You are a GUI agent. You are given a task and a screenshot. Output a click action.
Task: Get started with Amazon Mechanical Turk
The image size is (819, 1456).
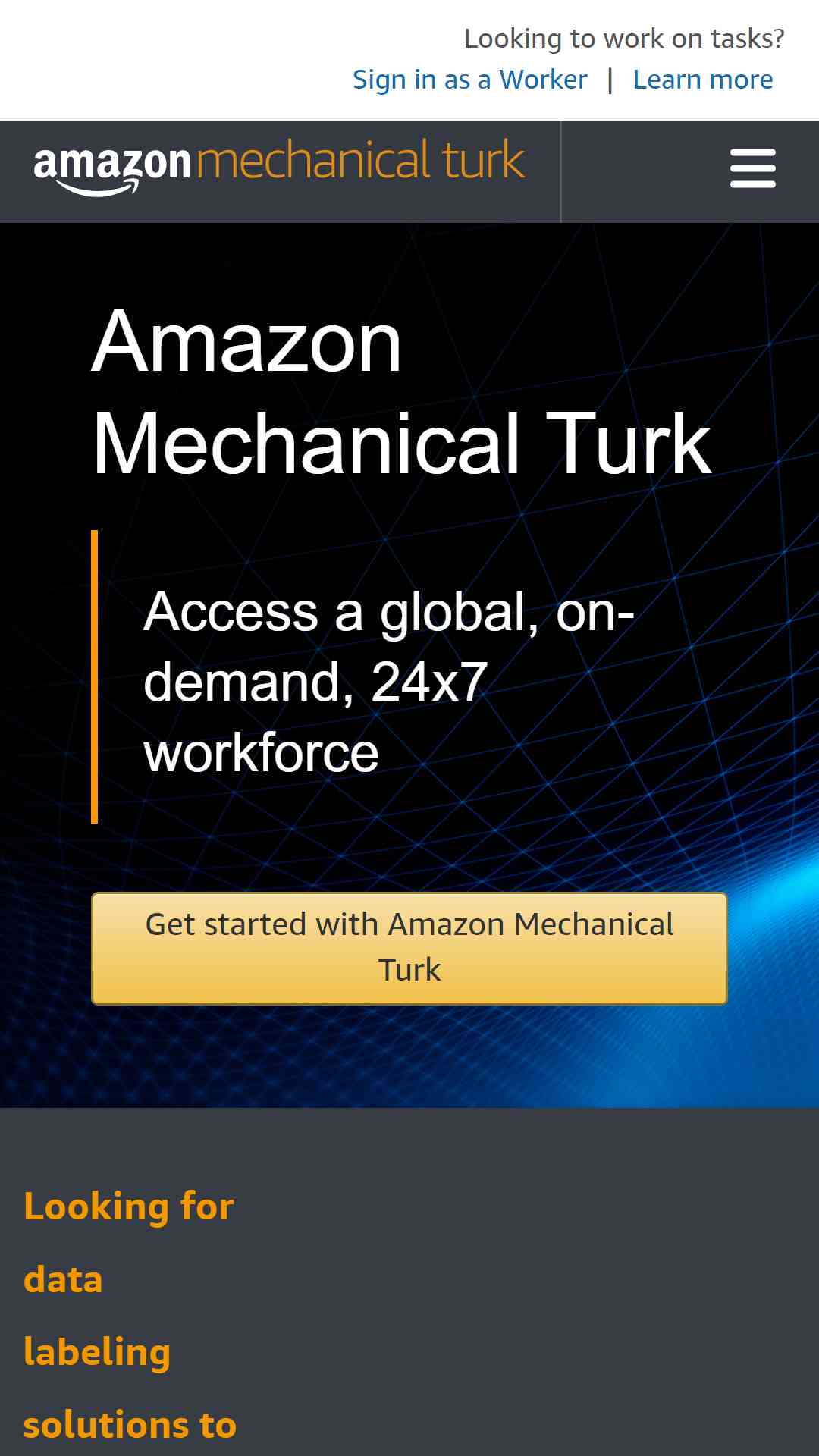pos(409,948)
